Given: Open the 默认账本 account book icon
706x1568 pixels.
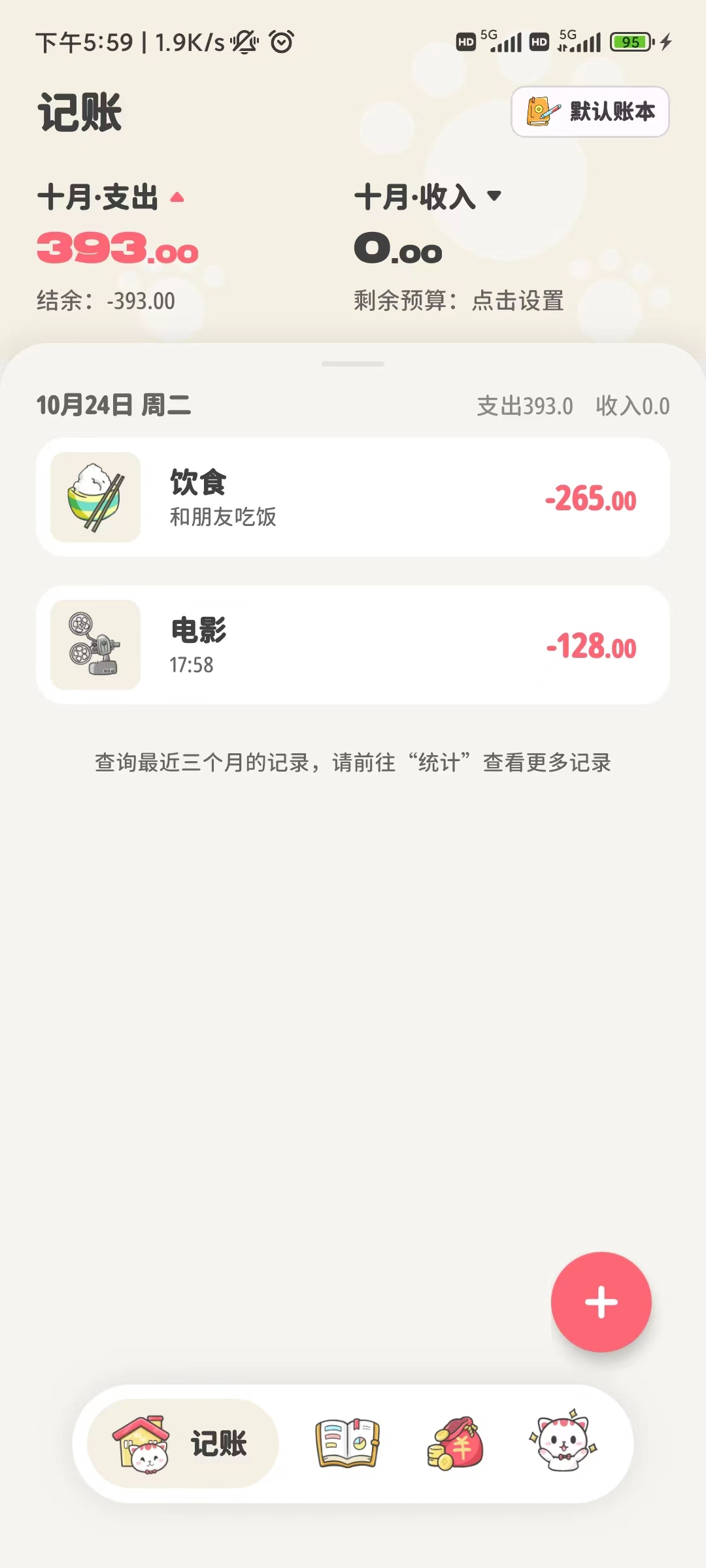Looking at the screenshot, I should tap(541, 112).
